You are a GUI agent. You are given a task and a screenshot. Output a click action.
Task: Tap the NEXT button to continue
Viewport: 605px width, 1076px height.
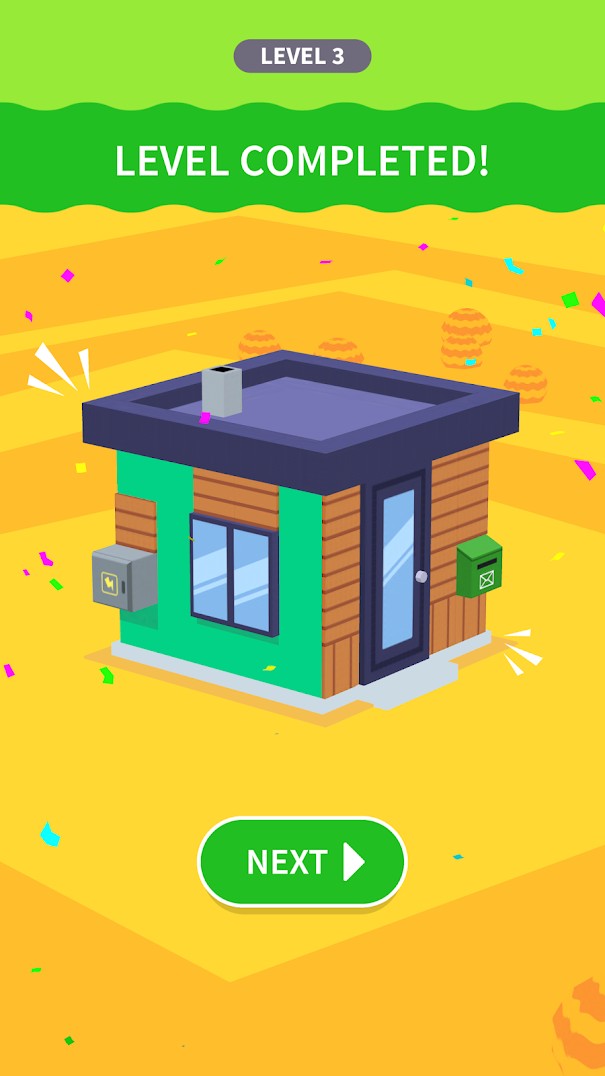(x=302, y=862)
